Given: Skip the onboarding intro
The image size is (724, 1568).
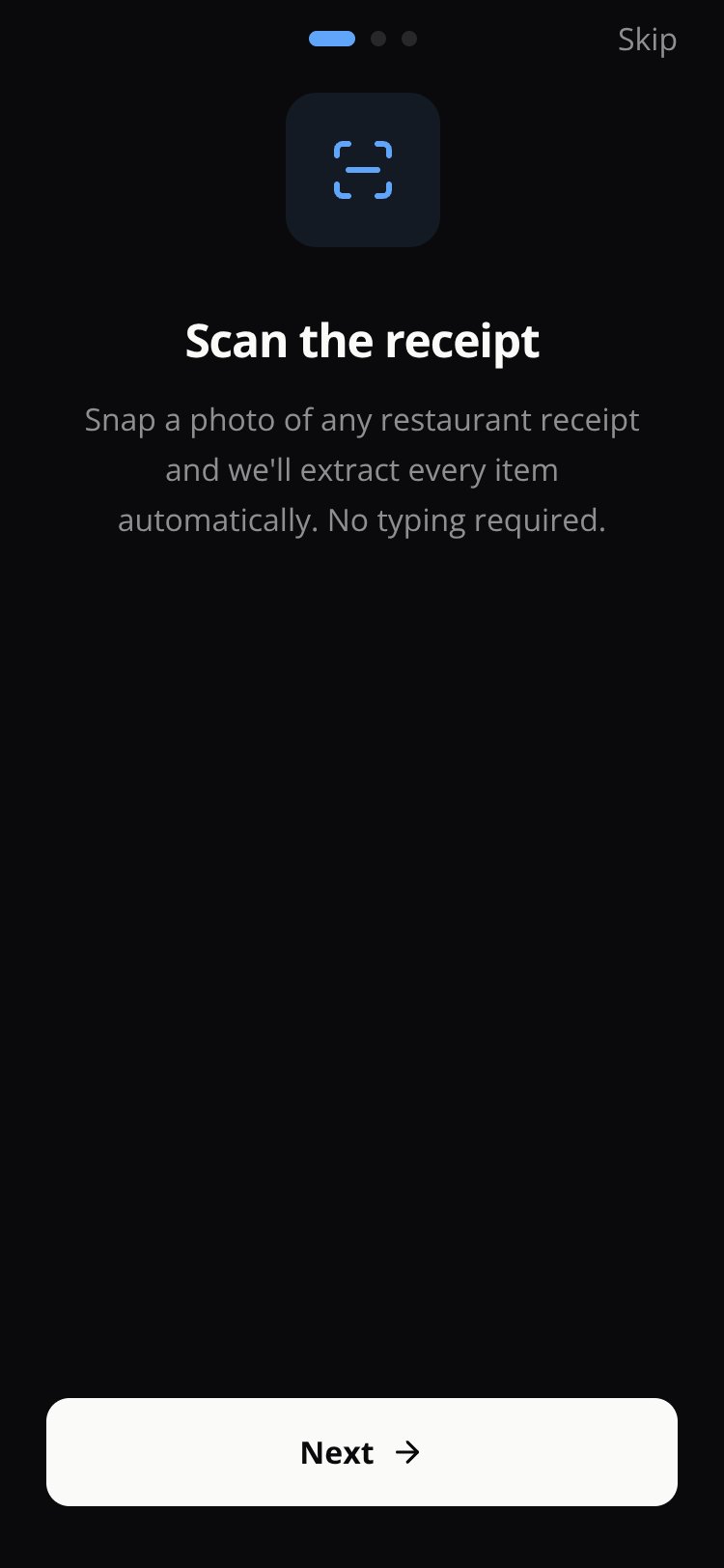Looking at the screenshot, I should pos(647,40).
